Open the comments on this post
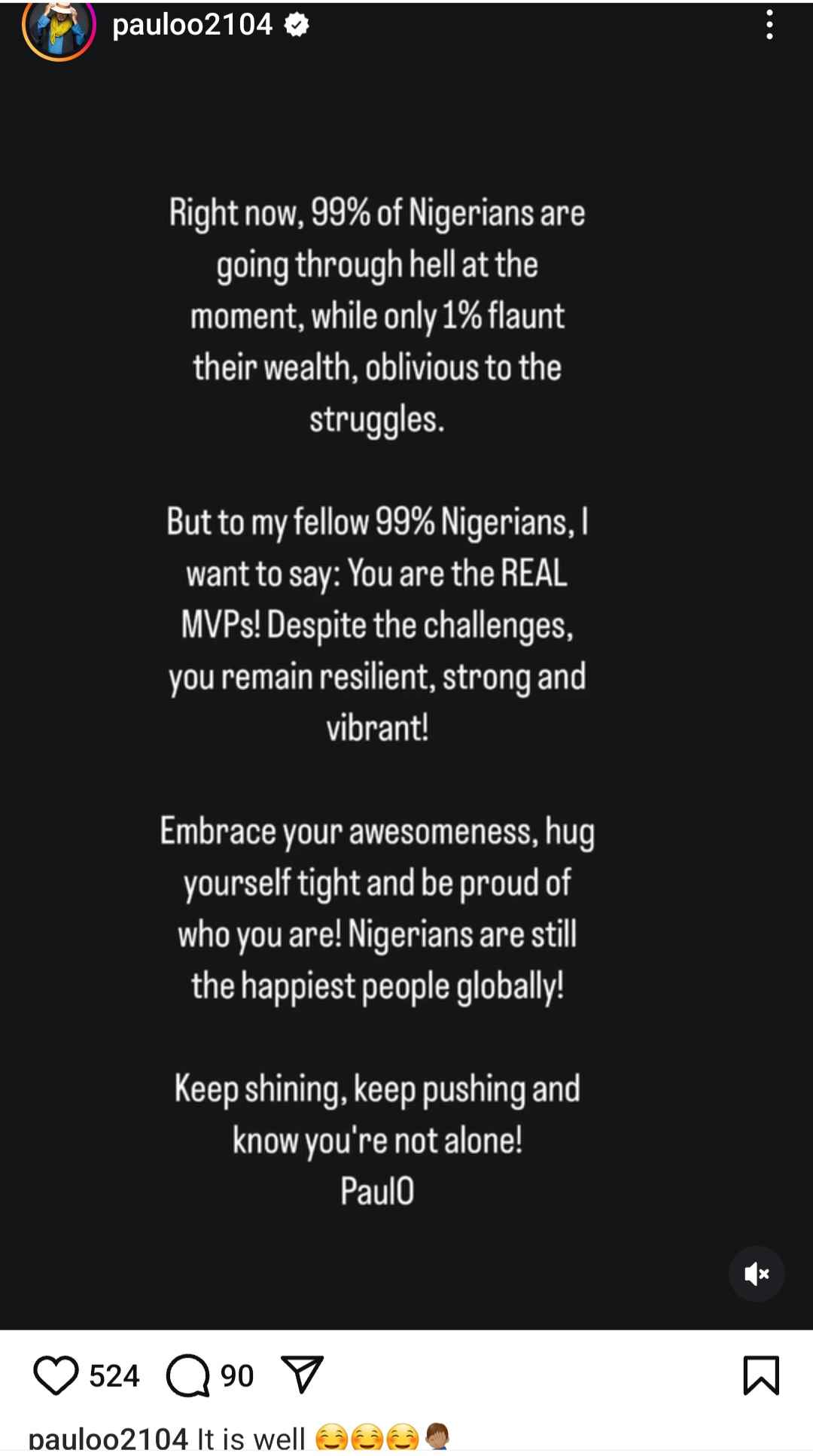The image size is (813, 1456). [187, 1375]
